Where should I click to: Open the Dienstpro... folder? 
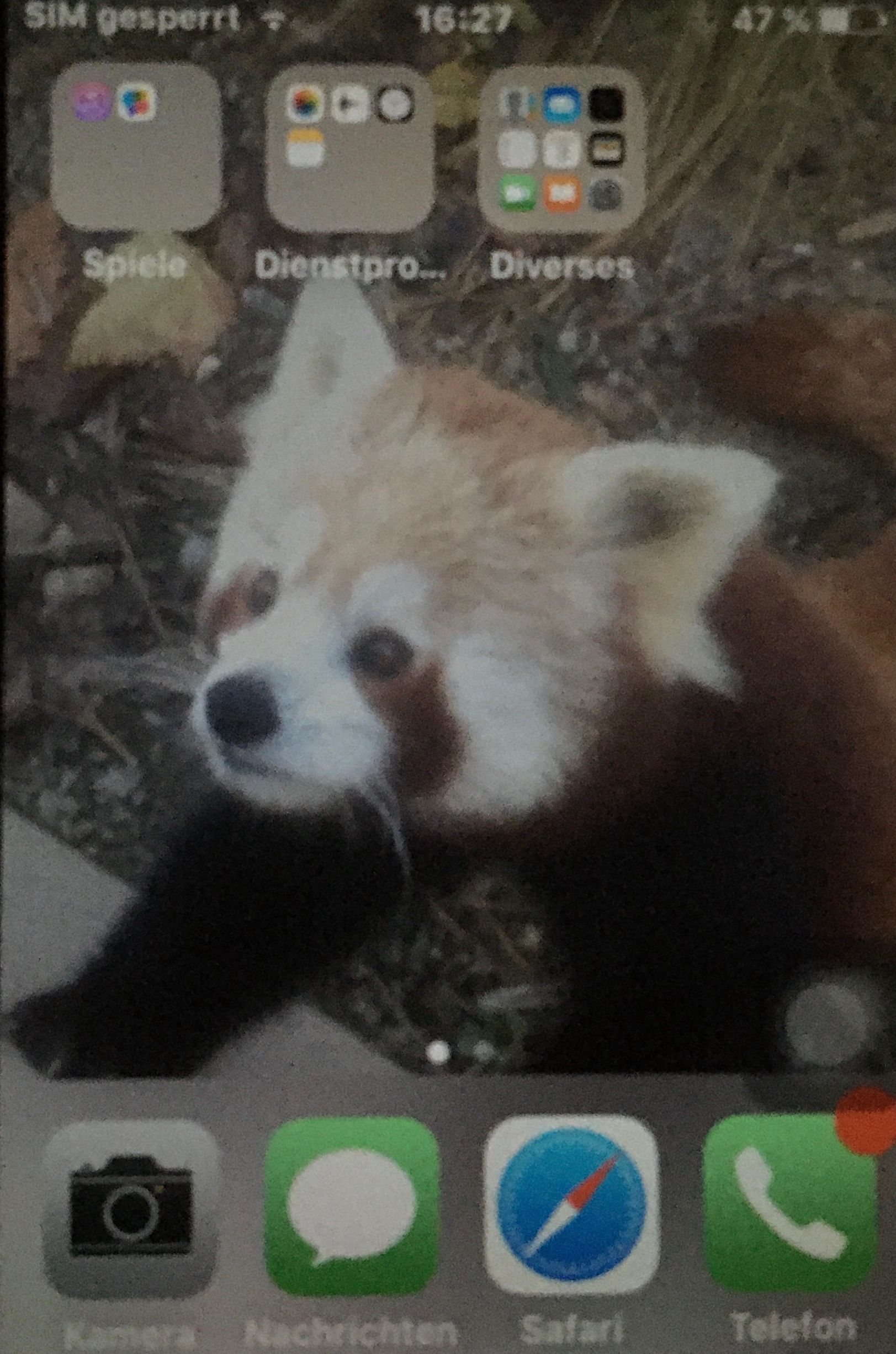pyautogui.click(x=349, y=150)
